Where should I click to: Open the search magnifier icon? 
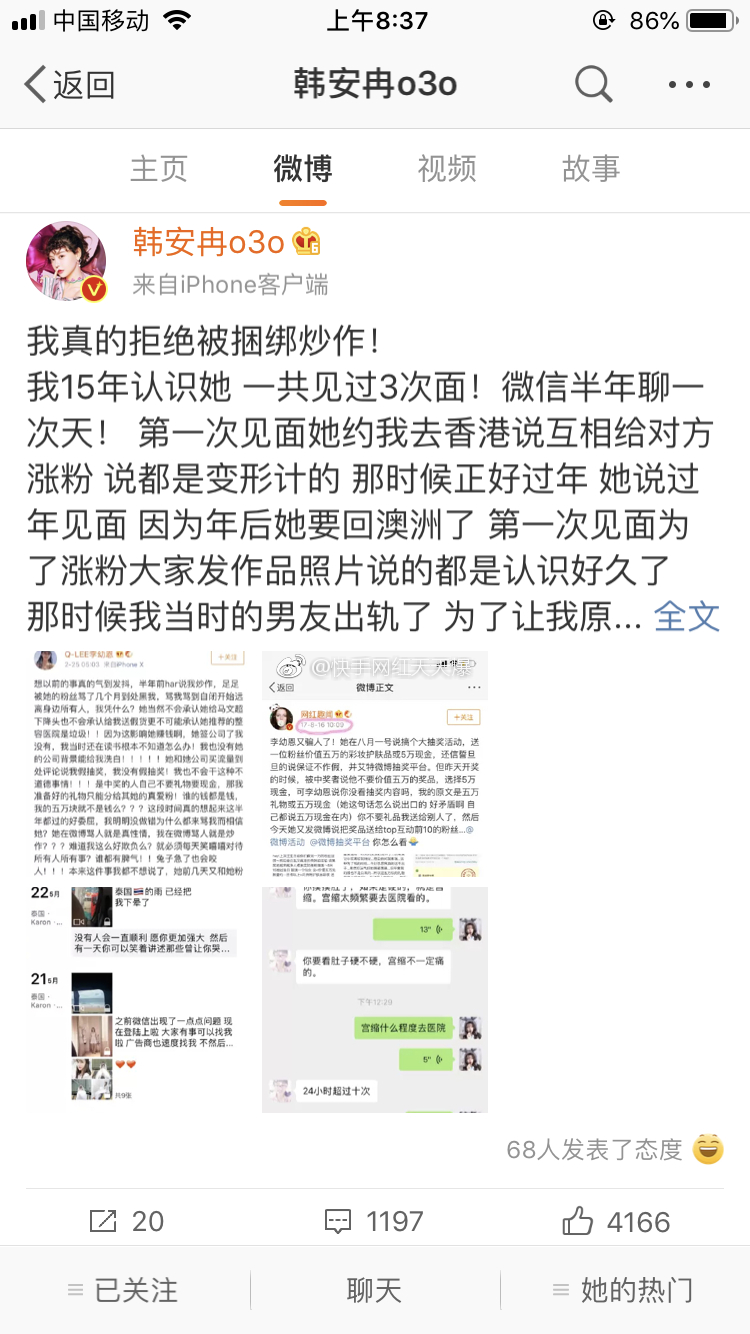[593, 84]
